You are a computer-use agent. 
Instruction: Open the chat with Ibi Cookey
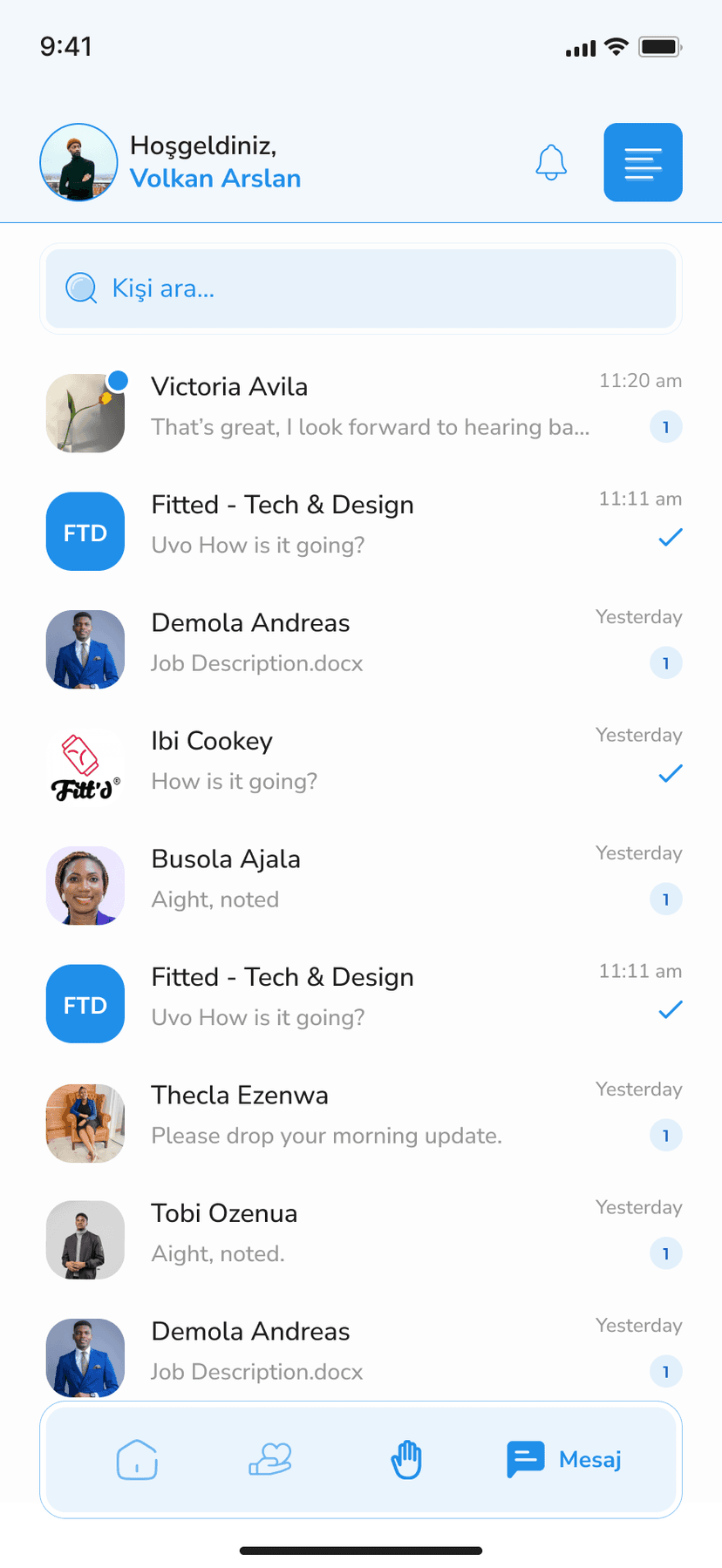tap(360, 760)
